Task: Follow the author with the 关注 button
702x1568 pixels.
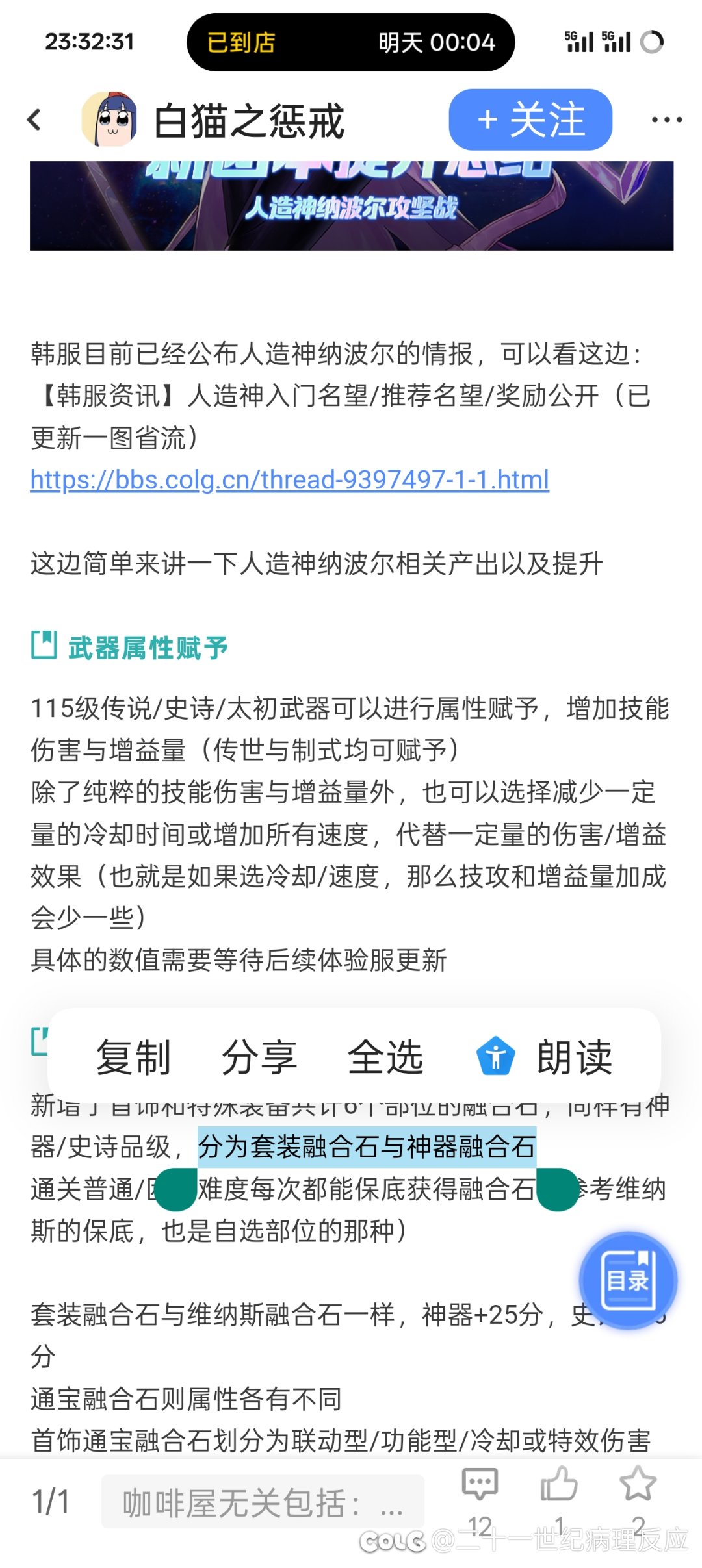Action: click(530, 120)
